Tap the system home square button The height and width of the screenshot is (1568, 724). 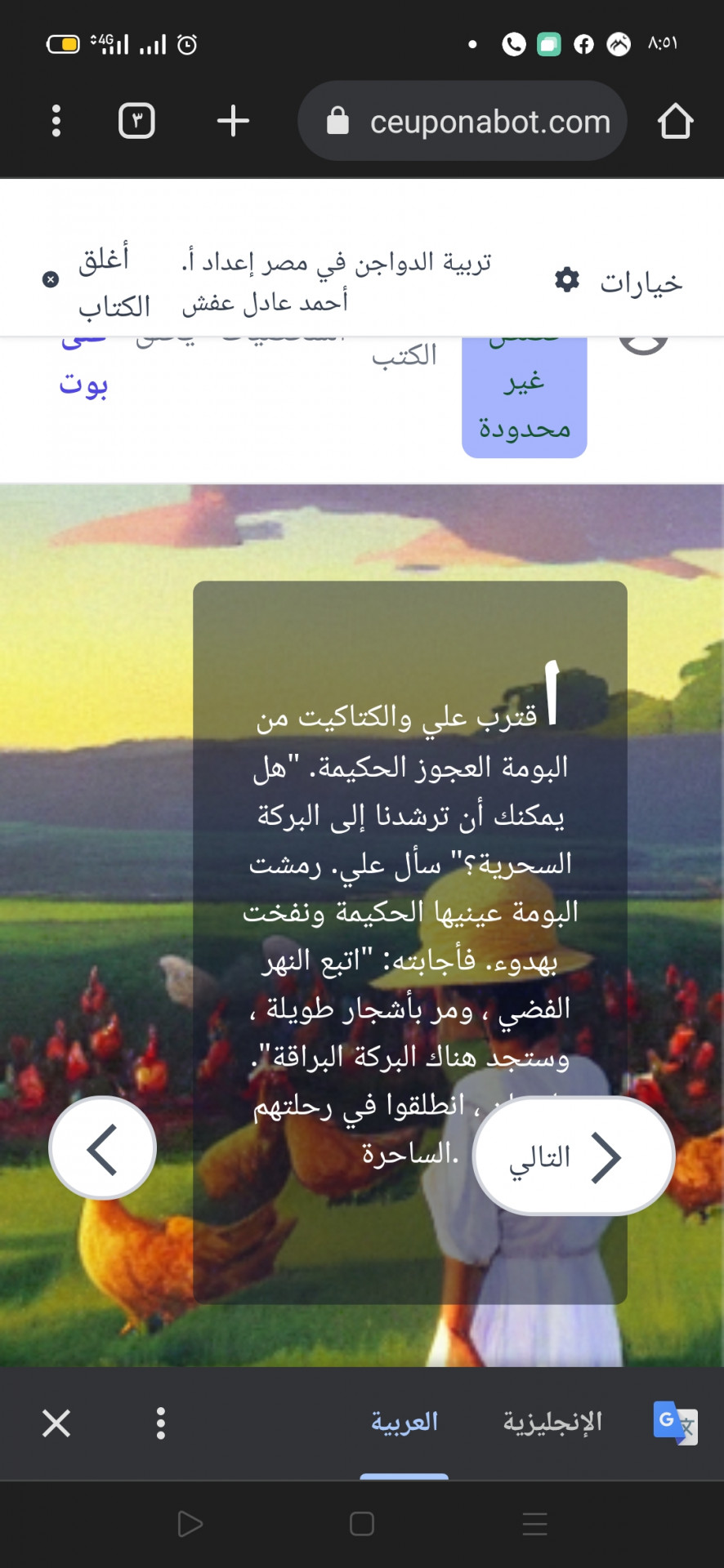361,1524
